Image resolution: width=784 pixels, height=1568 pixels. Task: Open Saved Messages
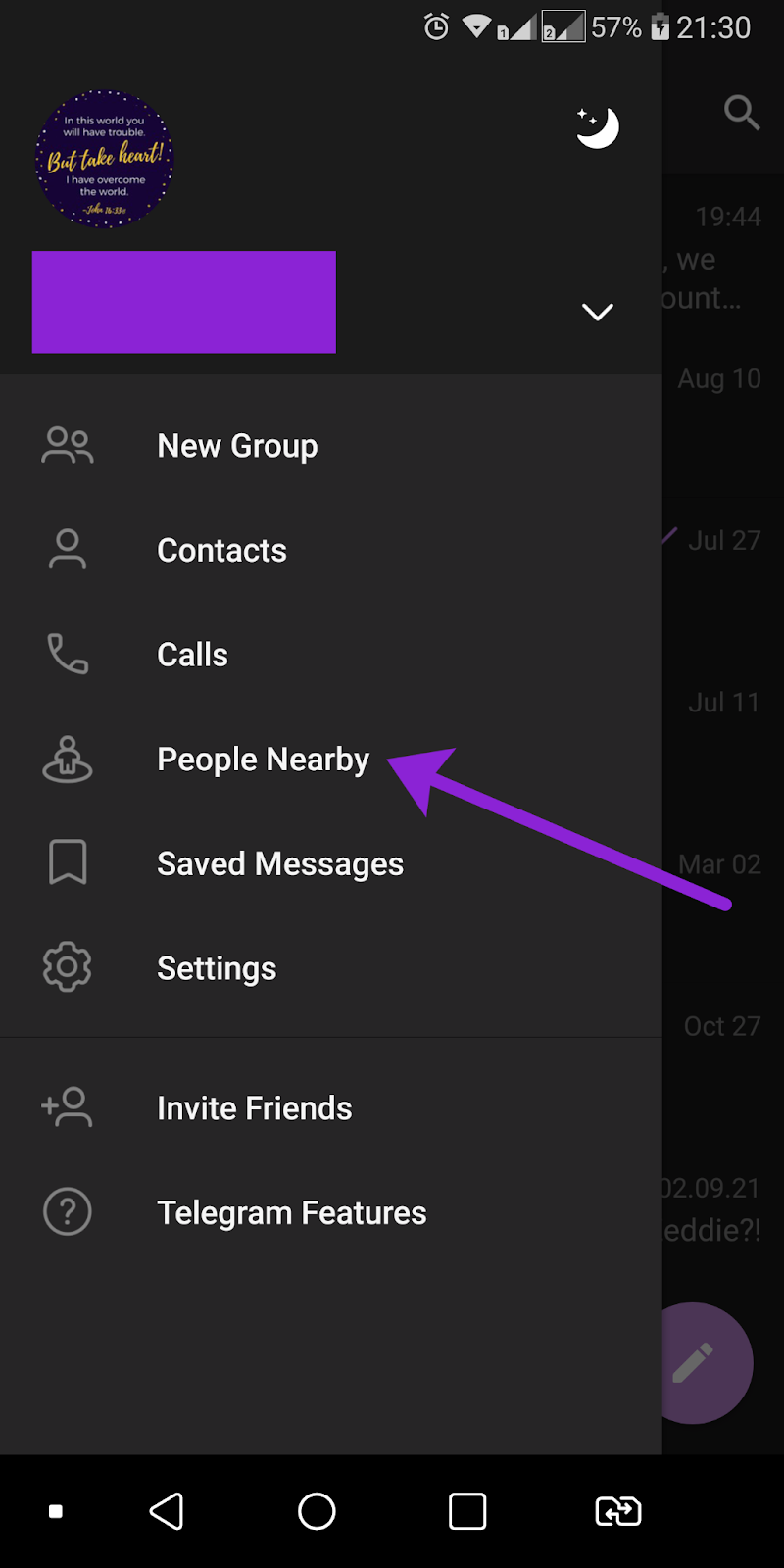pos(279,864)
